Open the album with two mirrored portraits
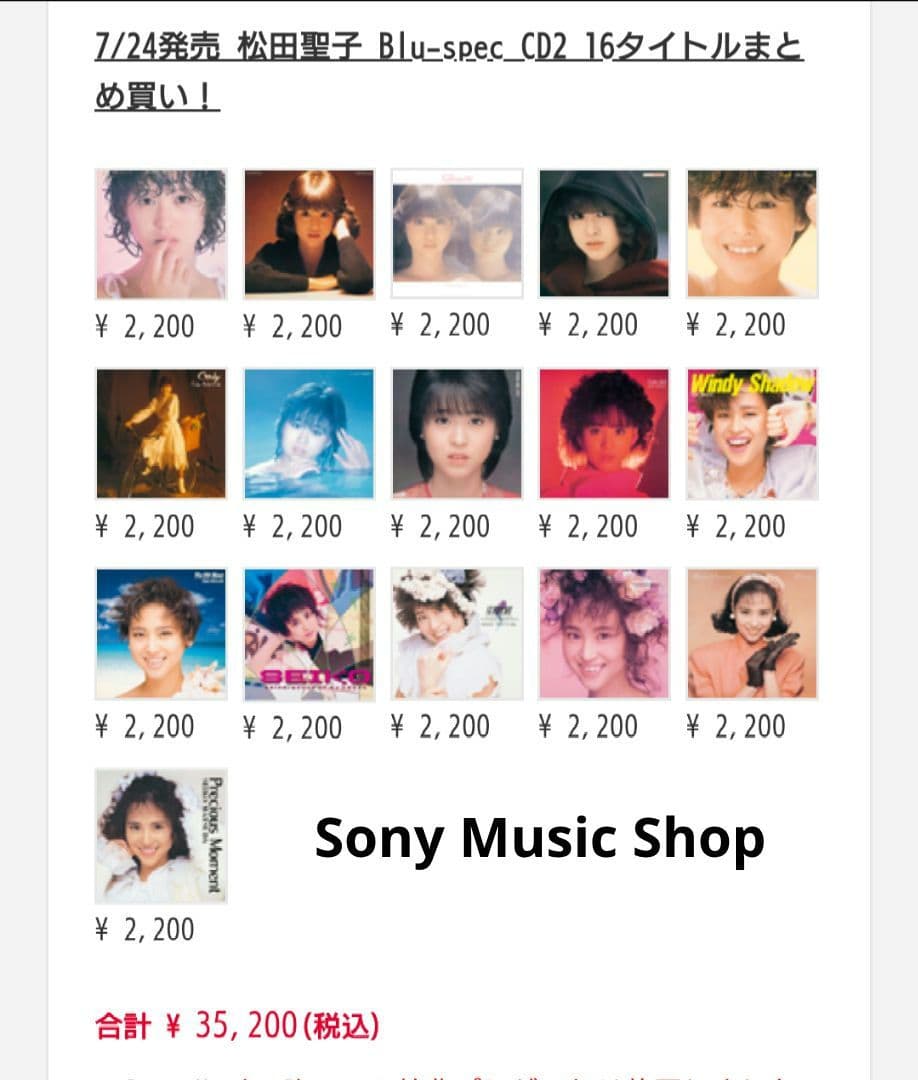Viewport: 918px width, 1080px height. [456, 233]
